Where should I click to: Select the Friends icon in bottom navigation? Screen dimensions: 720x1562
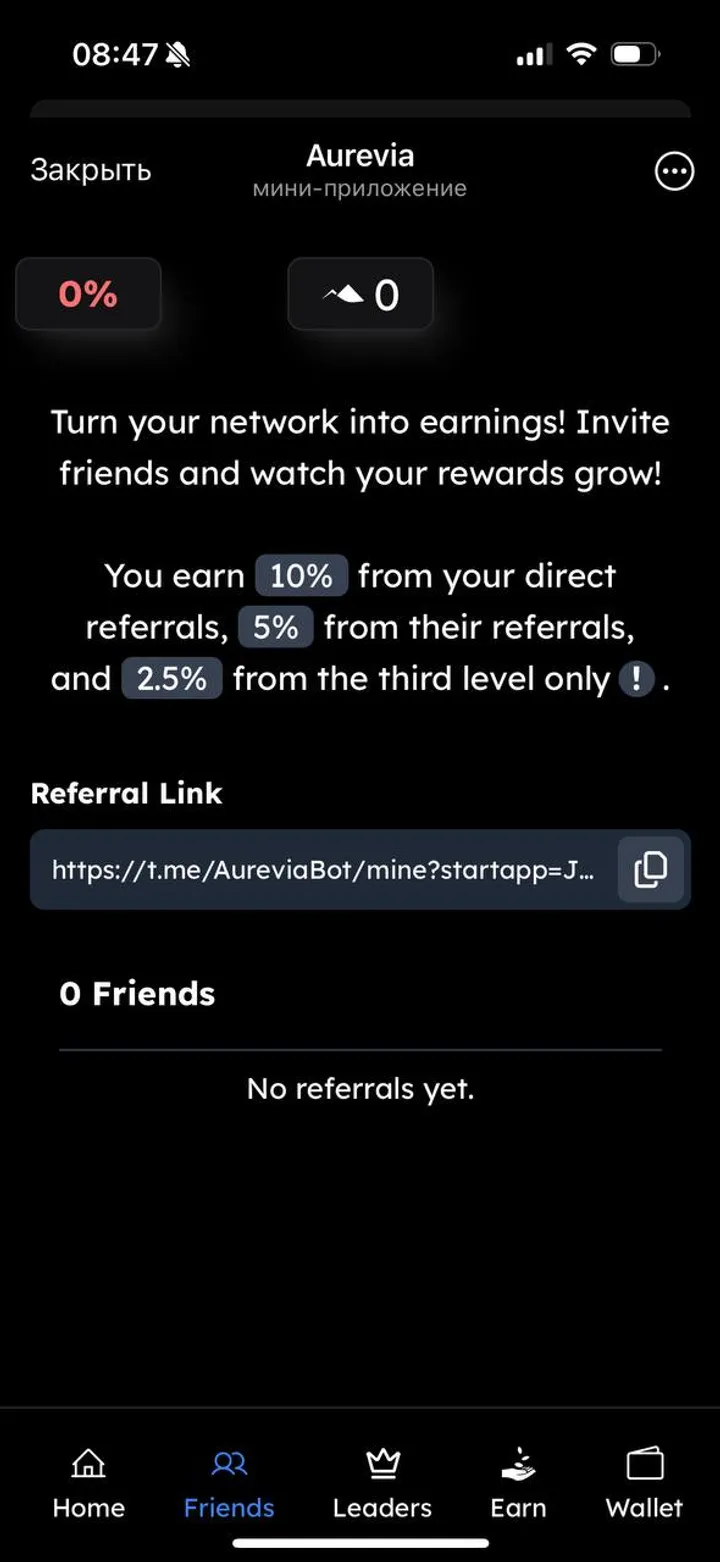(x=229, y=1463)
